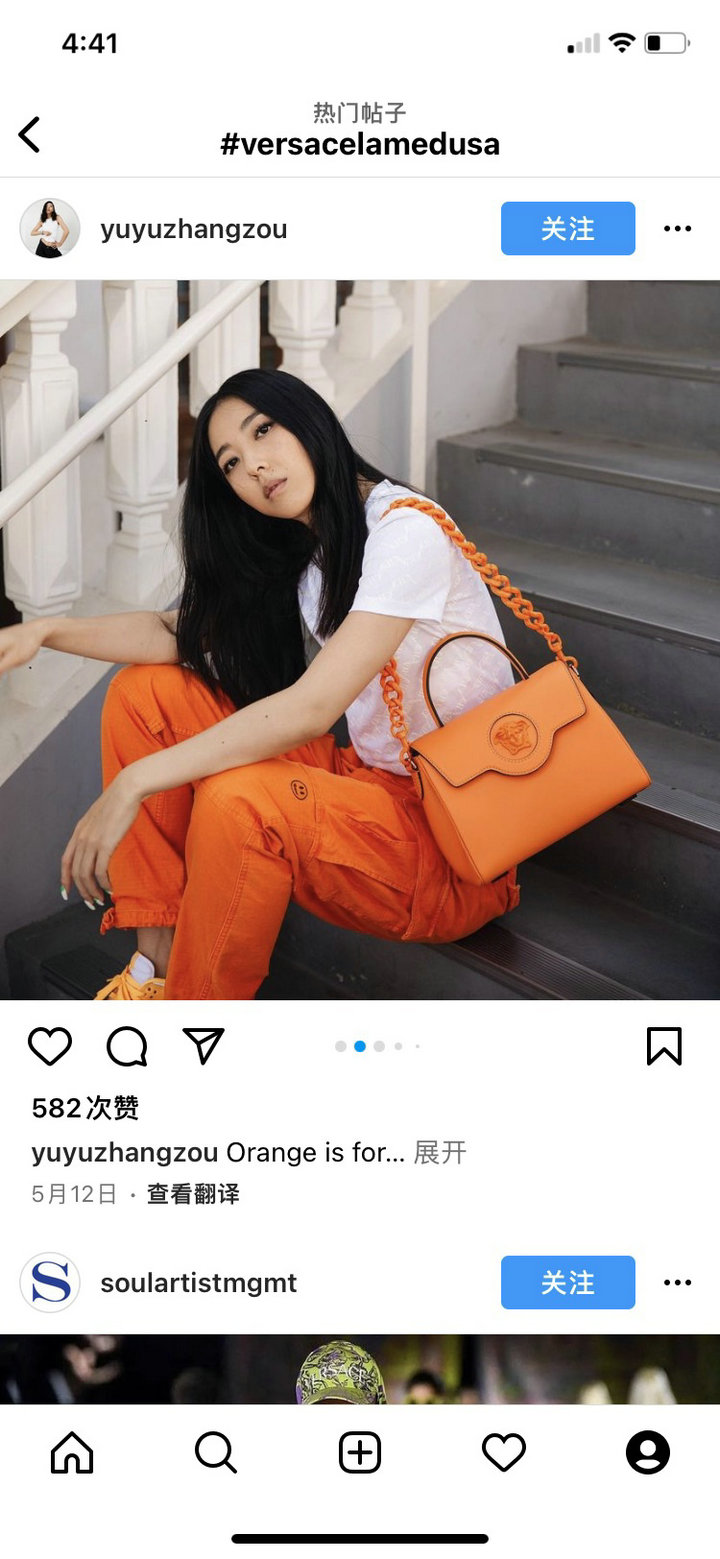View who liked via 582次赞
The height and width of the screenshot is (1559, 720).
[x=85, y=1108]
